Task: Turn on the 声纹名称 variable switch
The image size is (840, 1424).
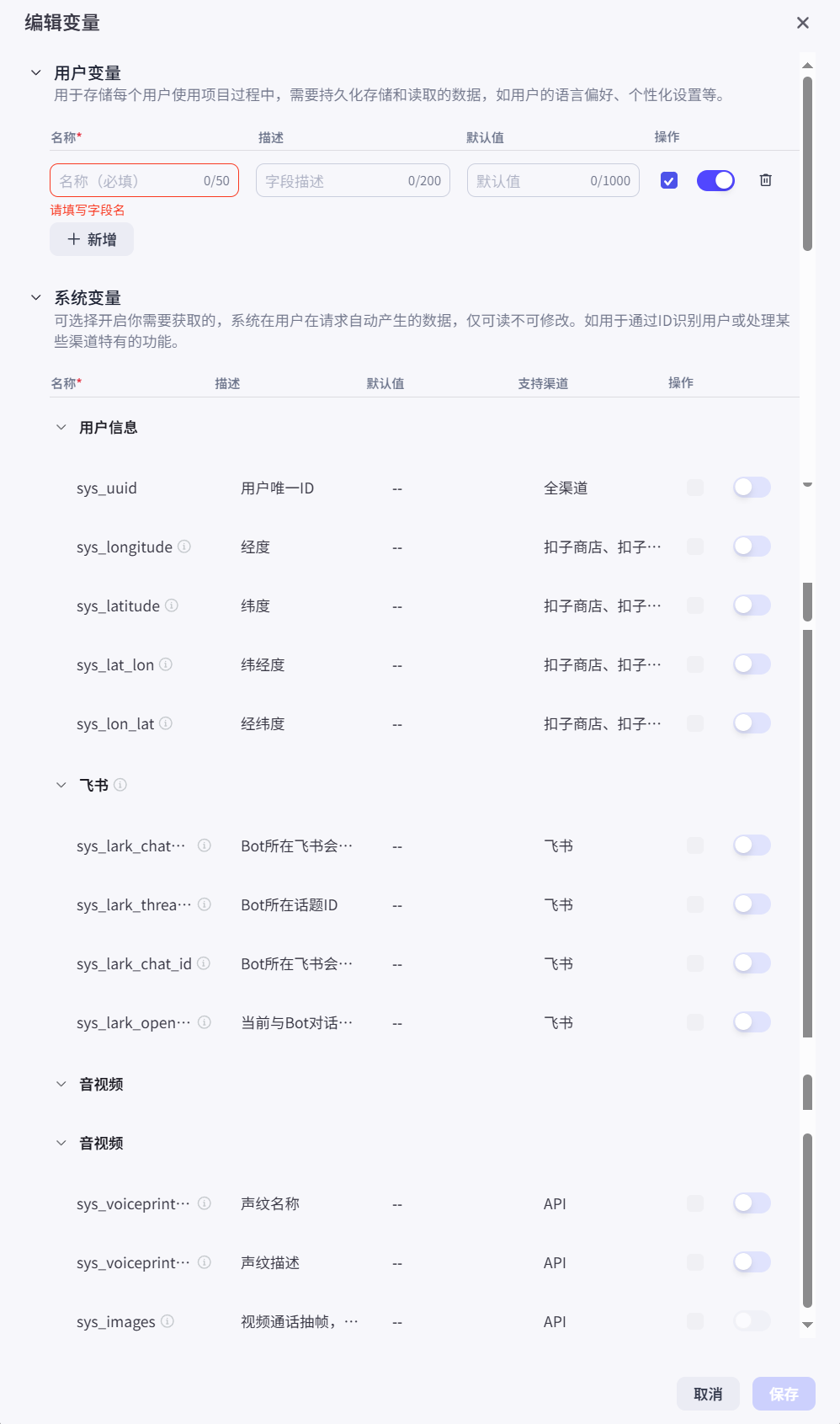Action: pos(752,1203)
